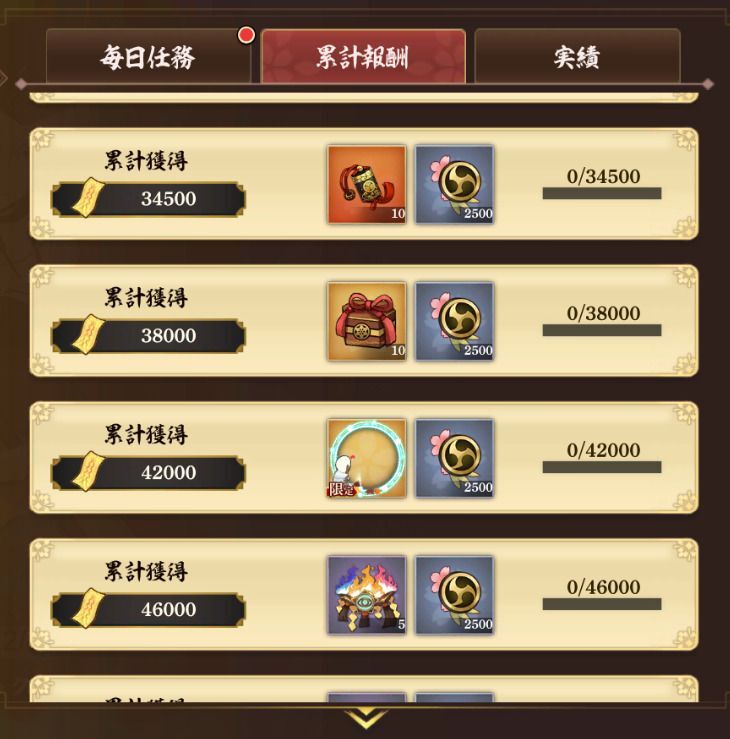Screen dimensions: 730x739
Task: View the flame item reward for 46000
Action: pyautogui.click(x=367, y=595)
